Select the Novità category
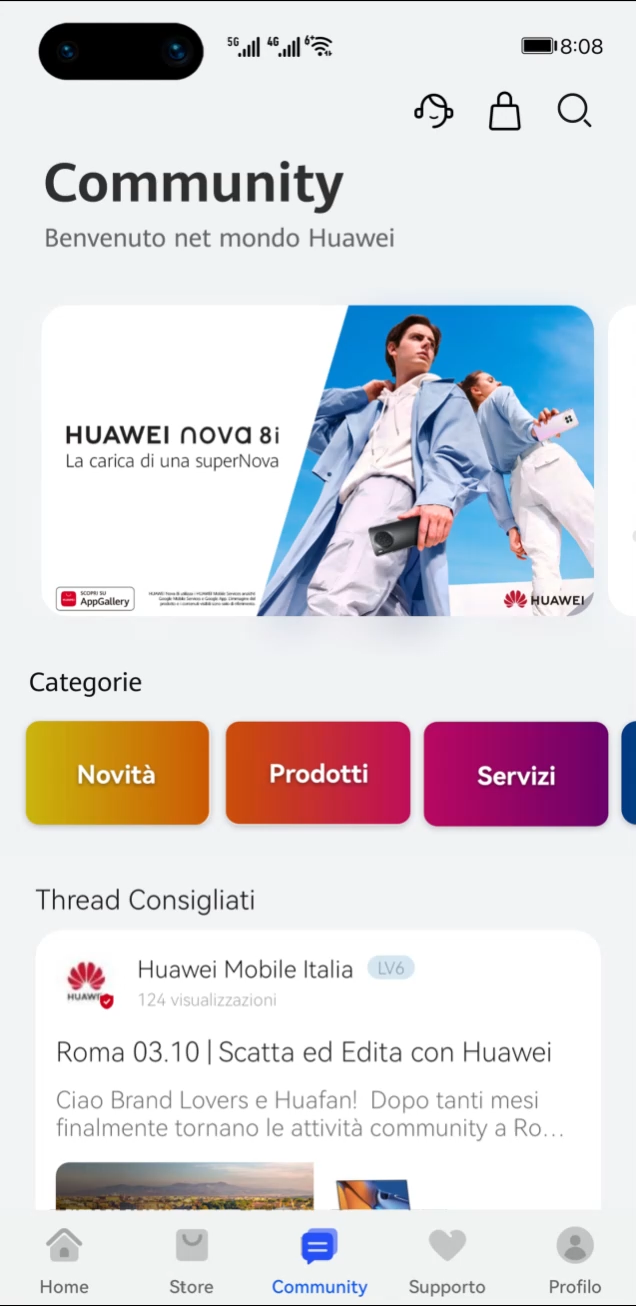The width and height of the screenshot is (636, 1306). pos(117,774)
